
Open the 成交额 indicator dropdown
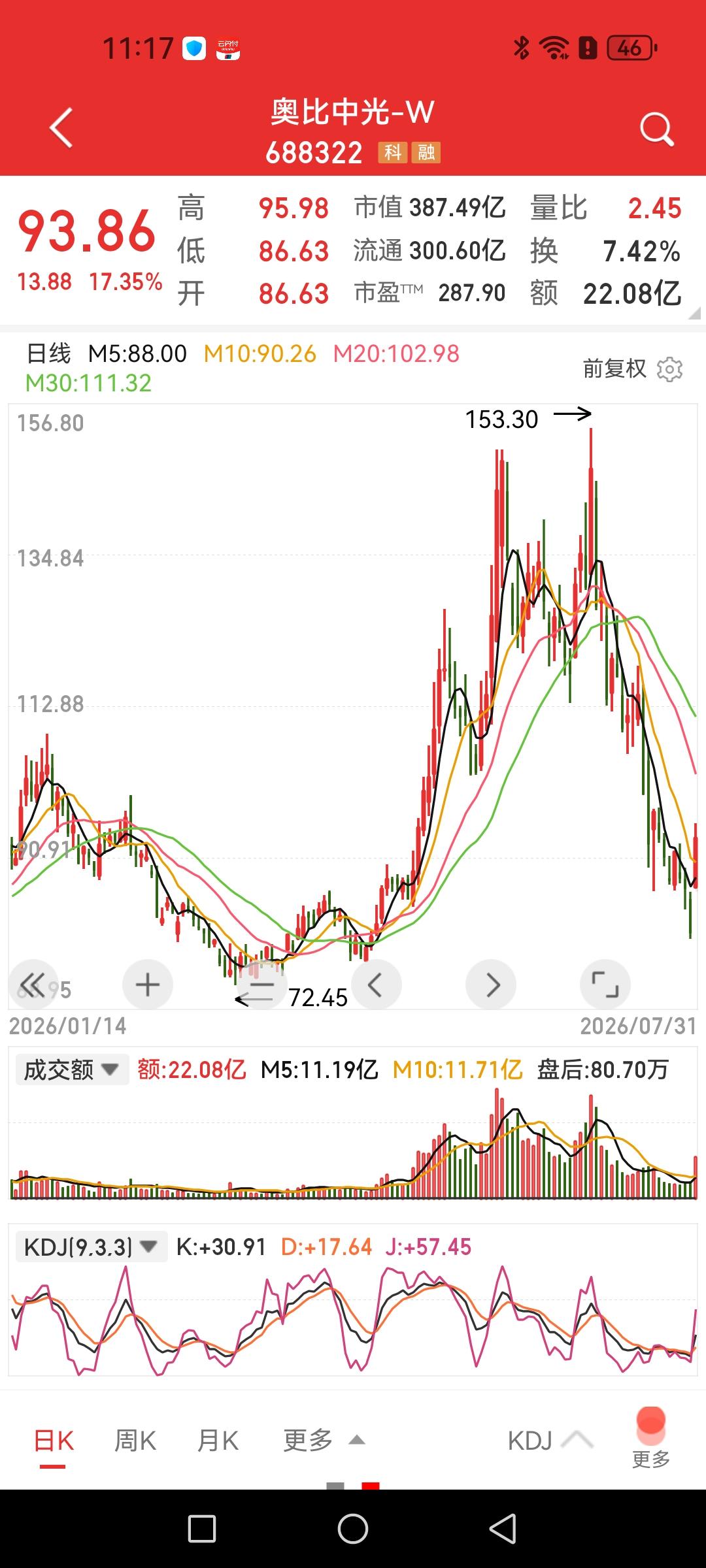(72, 1070)
